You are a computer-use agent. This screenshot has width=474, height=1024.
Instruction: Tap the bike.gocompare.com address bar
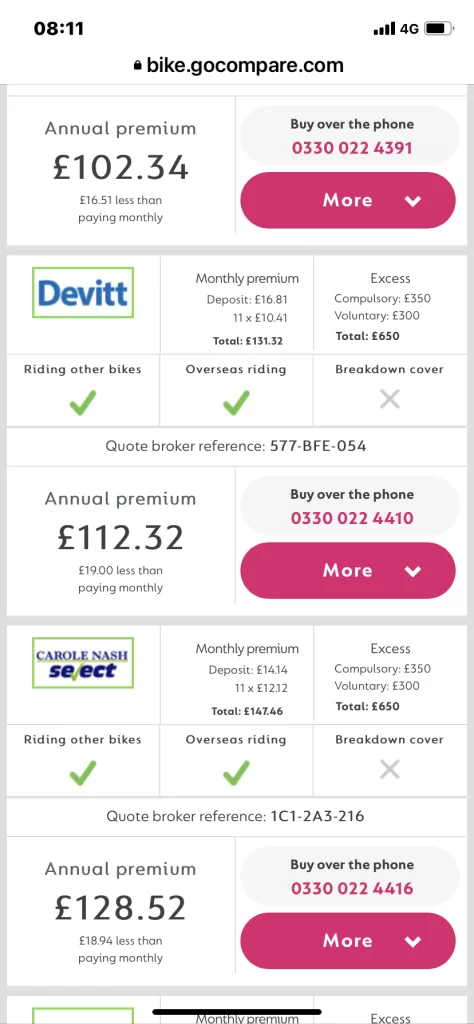click(x=237, y=65)
